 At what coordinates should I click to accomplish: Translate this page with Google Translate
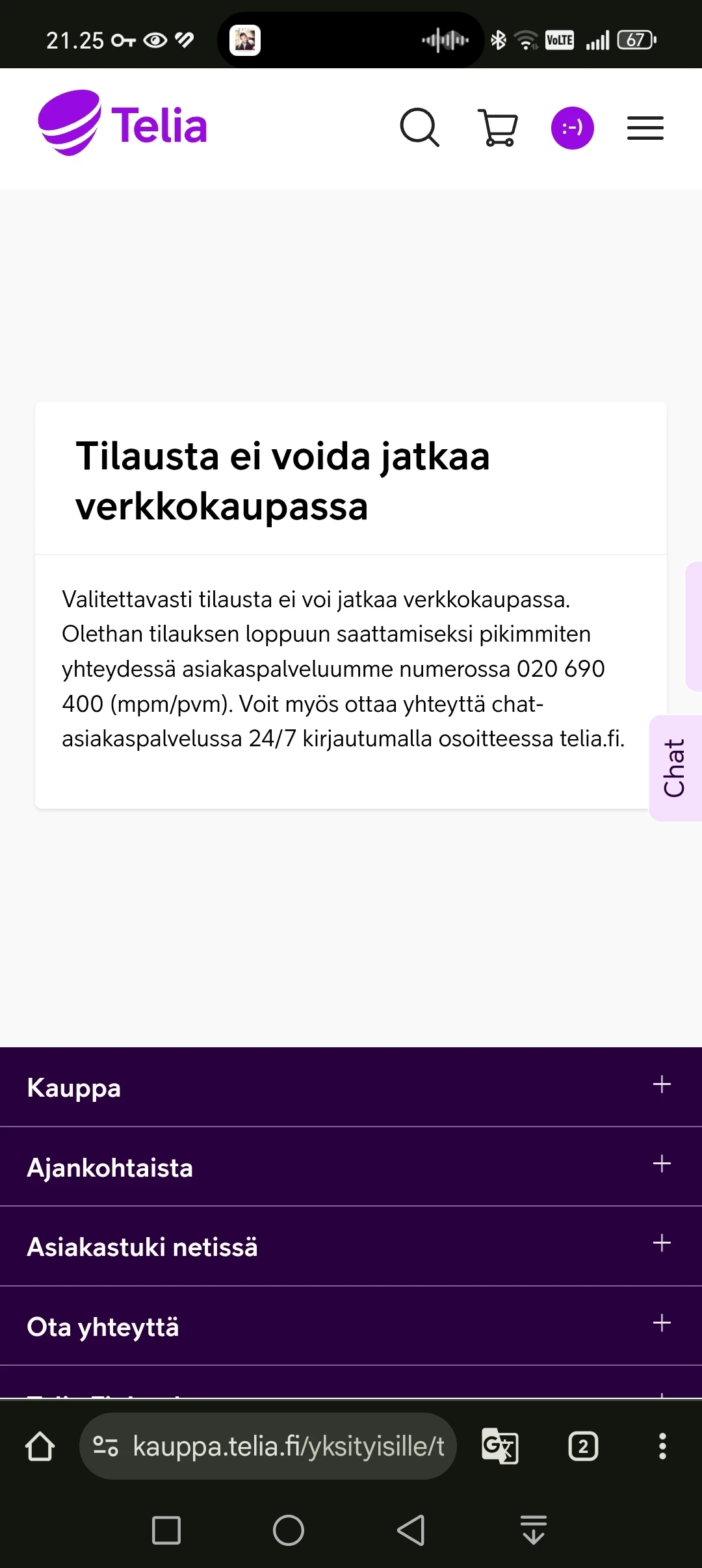(x=500, y=1446)
